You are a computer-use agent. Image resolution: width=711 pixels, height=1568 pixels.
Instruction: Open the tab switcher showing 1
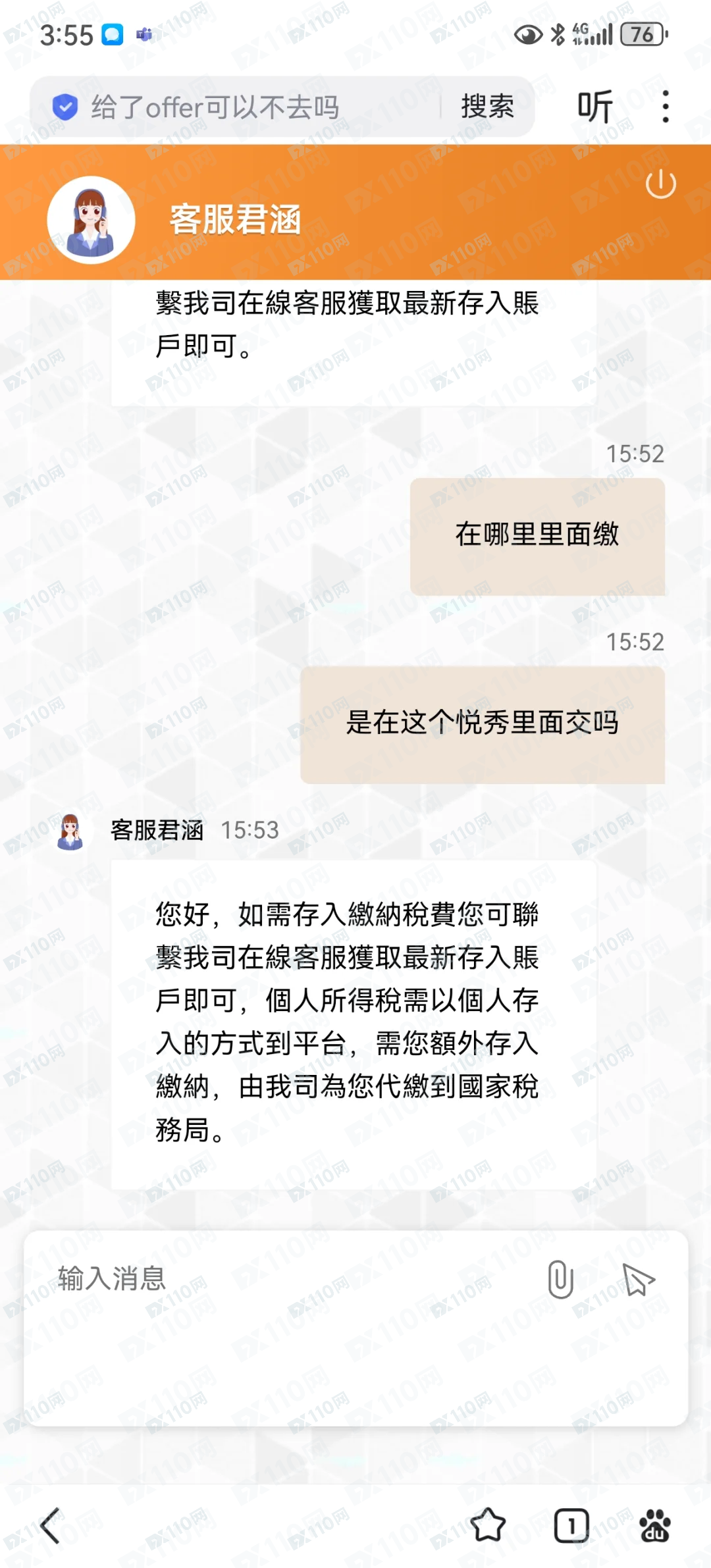tap(571, 1525)
